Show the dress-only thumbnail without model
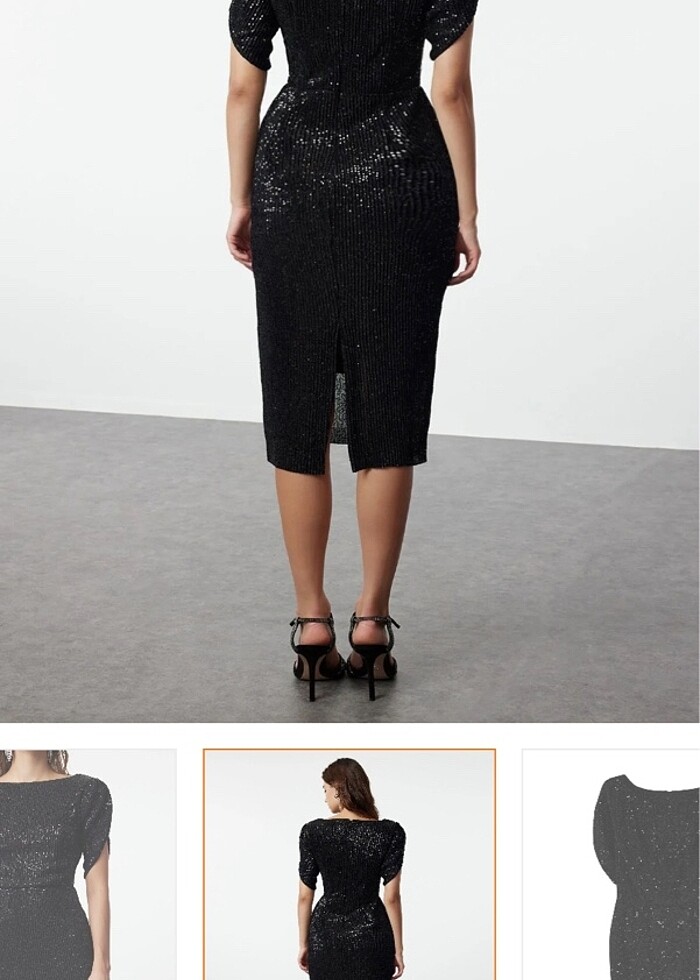Screen dimensions: 700x980 [x=612, y=864]
